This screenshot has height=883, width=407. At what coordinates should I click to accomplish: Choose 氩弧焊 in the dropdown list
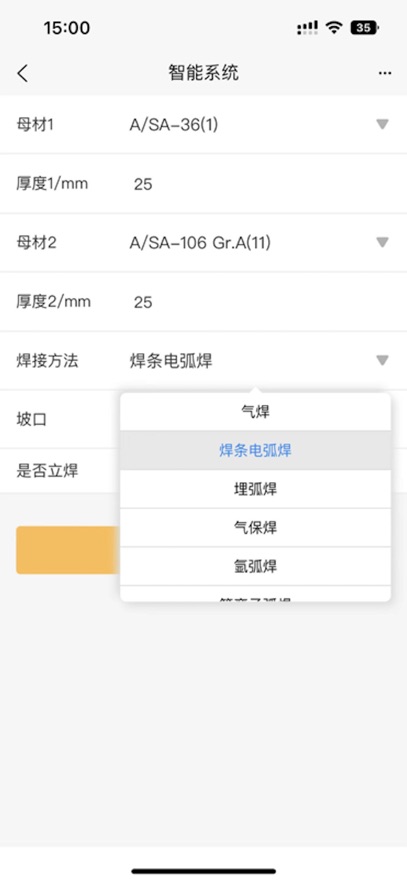tap(255, 566)
